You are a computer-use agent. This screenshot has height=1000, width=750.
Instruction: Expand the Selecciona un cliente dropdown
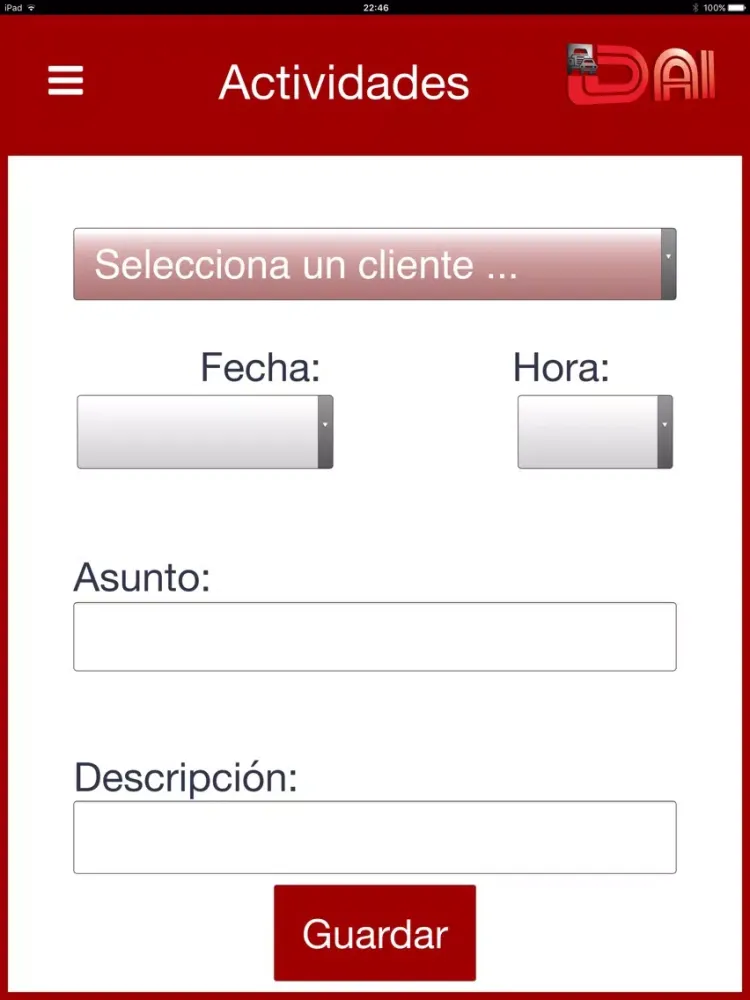(x=374, y=264)
